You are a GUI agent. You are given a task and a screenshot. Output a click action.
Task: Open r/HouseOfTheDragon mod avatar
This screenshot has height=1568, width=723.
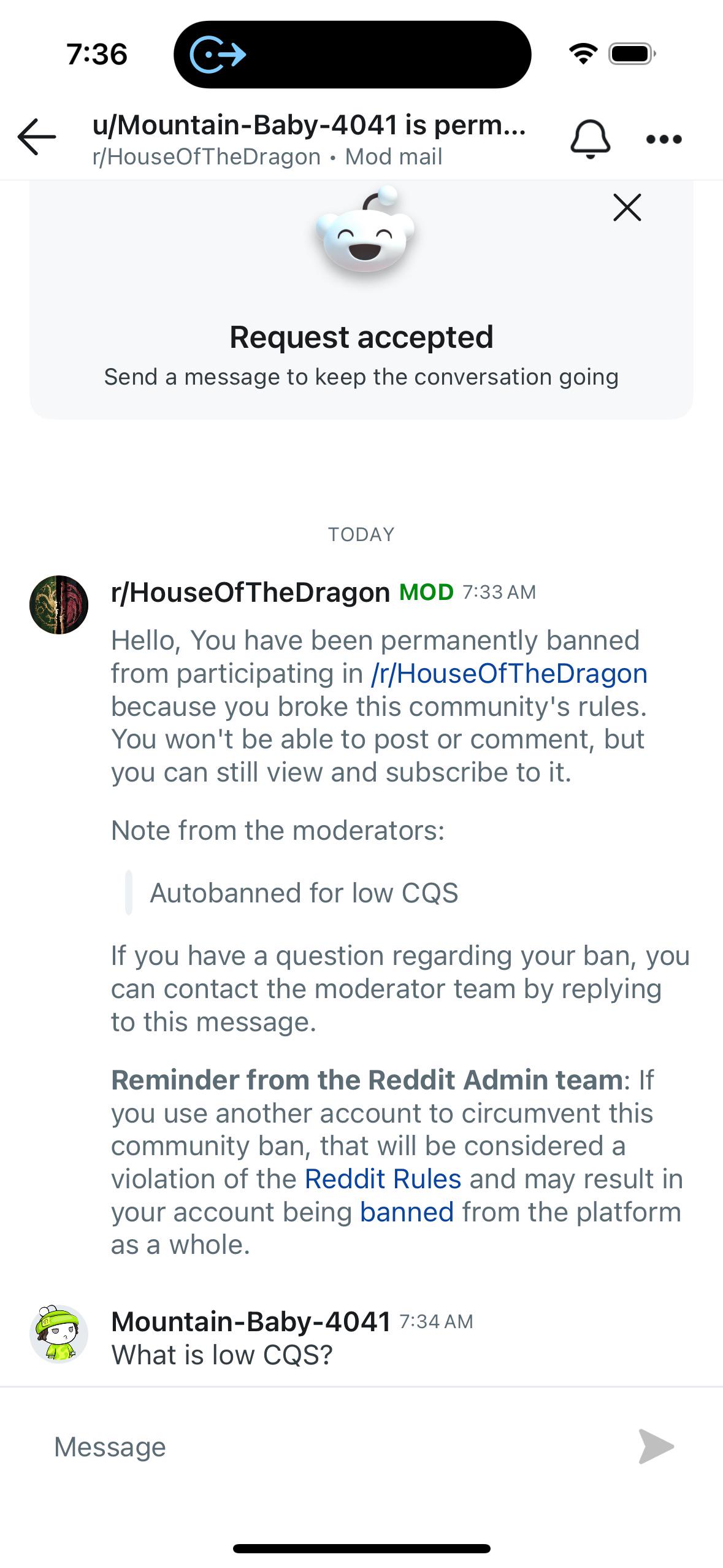point(59,605)
